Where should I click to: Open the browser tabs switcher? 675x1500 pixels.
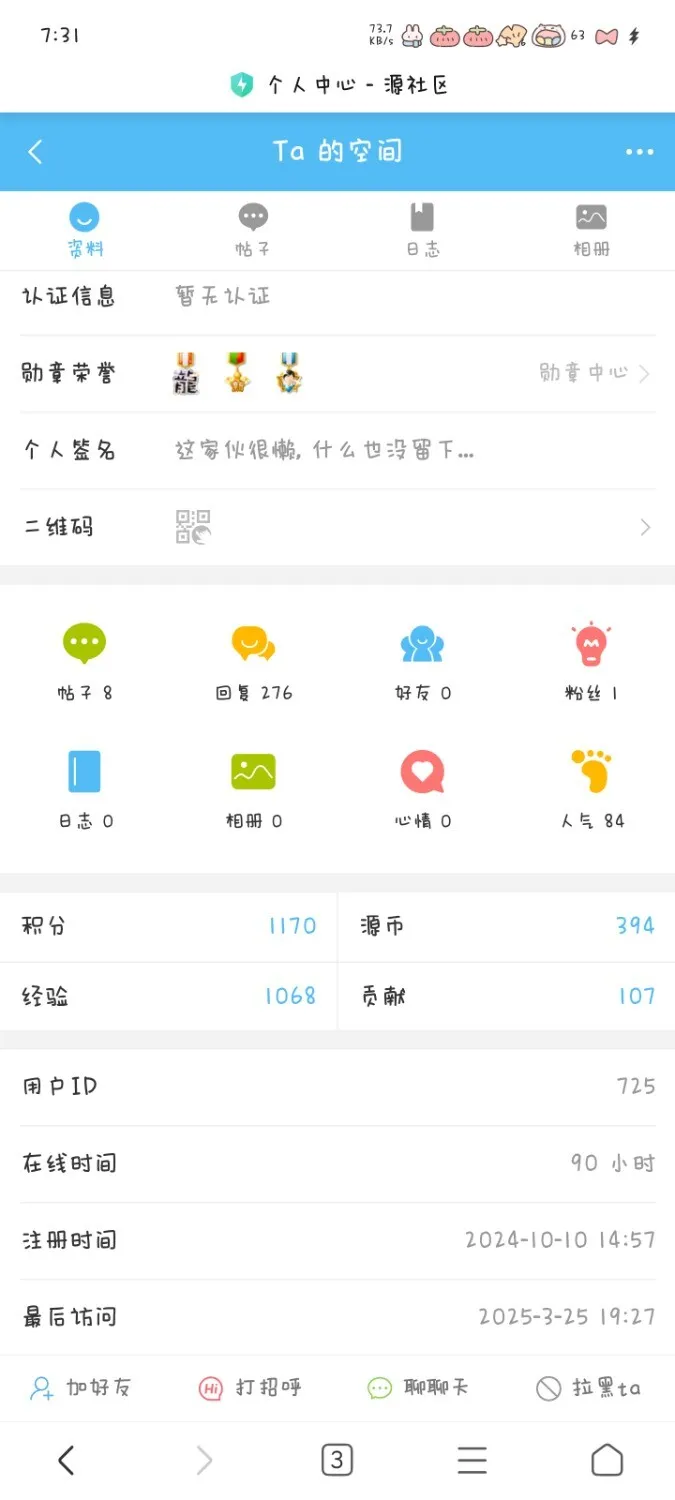[x=337, y=1461]
